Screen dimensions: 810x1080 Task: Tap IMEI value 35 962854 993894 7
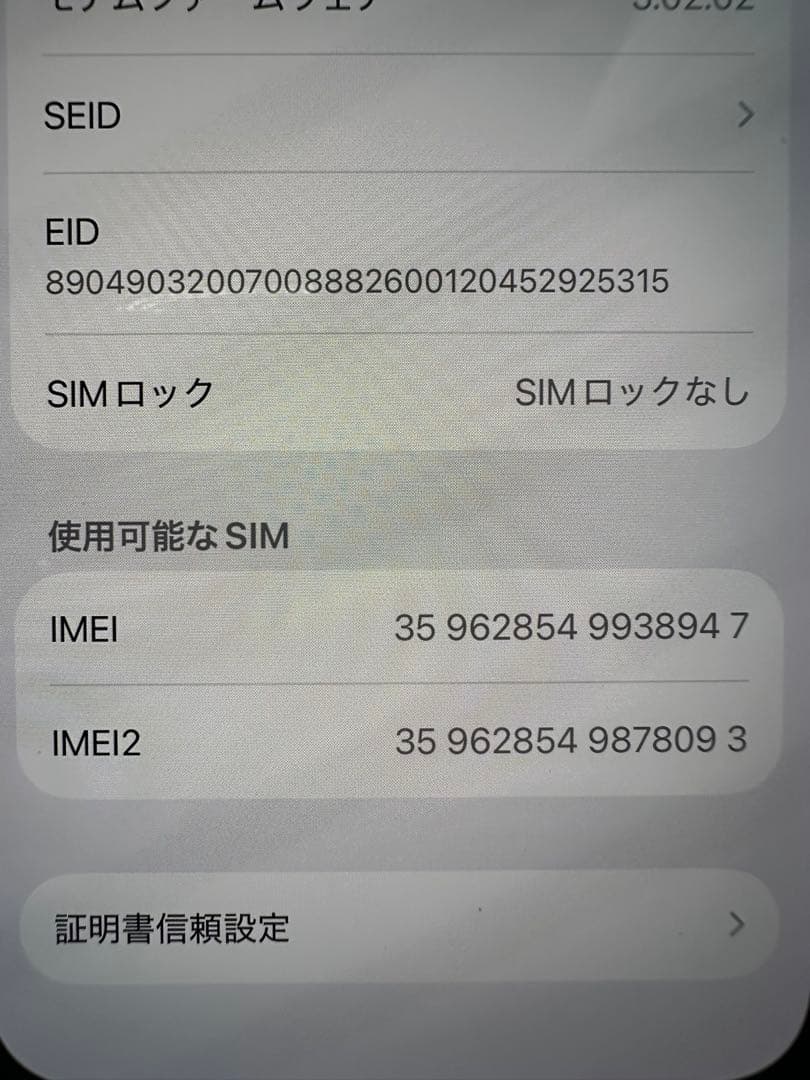coord(571,627)
